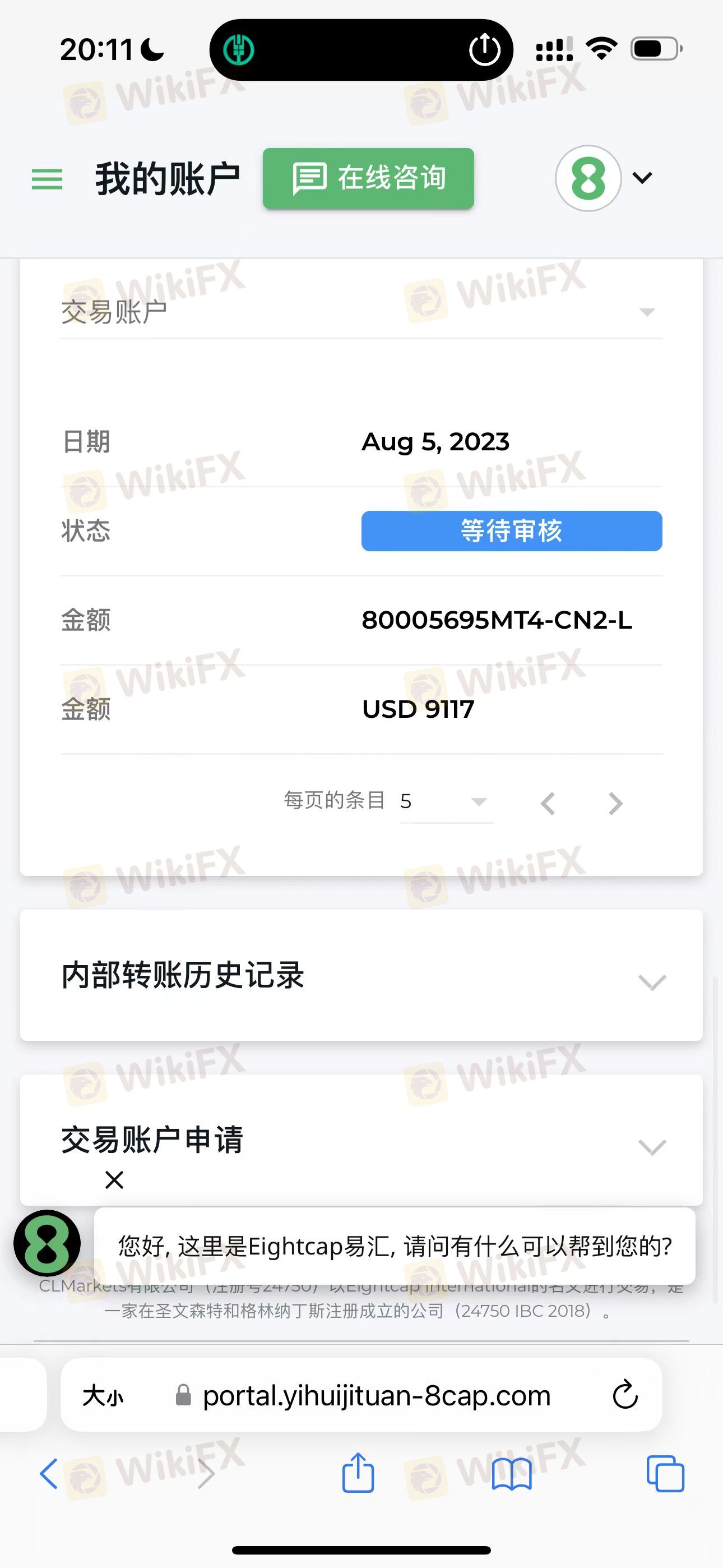Go to next page of records
Screen dimensions: 723x1568
click(x=615, y=803)
